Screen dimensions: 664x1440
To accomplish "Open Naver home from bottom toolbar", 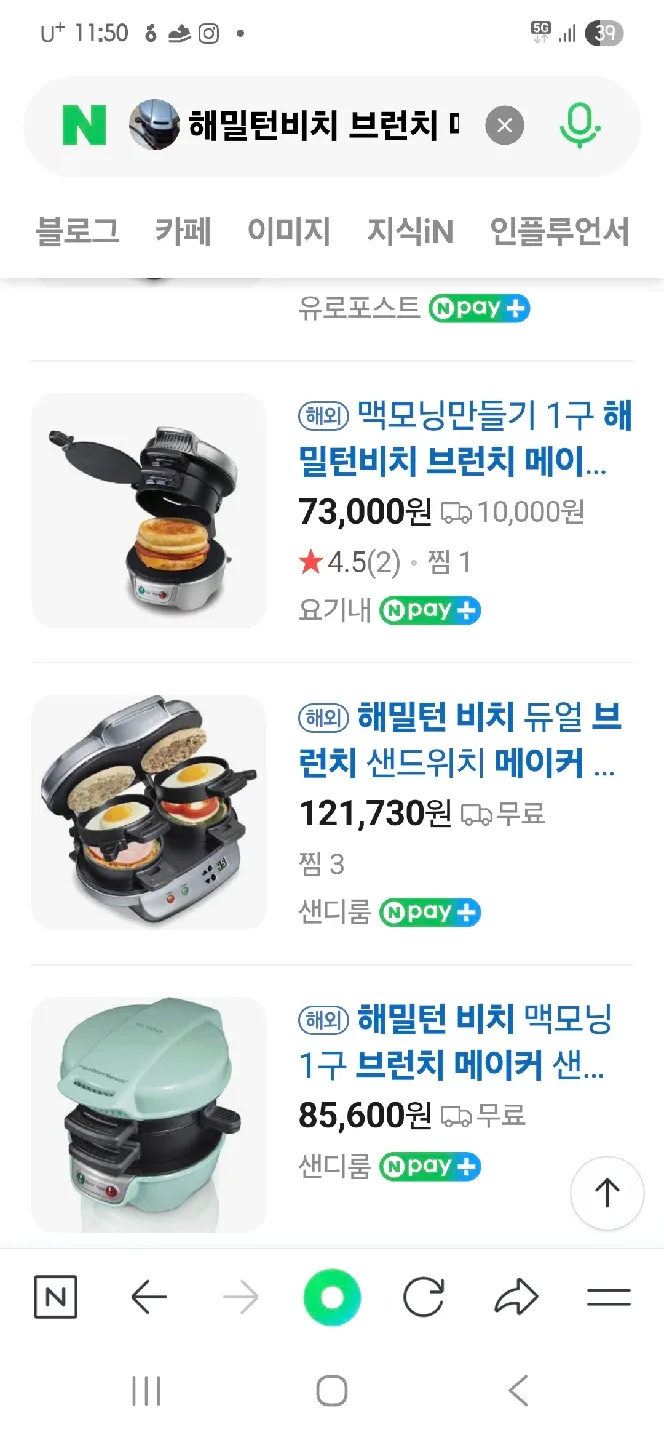I will coord(55,1298).
